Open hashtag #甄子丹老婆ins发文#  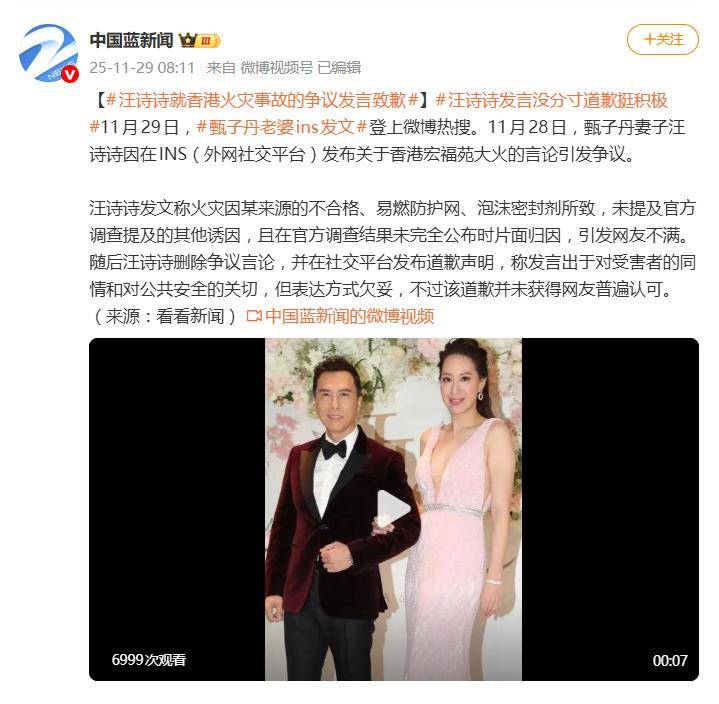coord(283,127)
